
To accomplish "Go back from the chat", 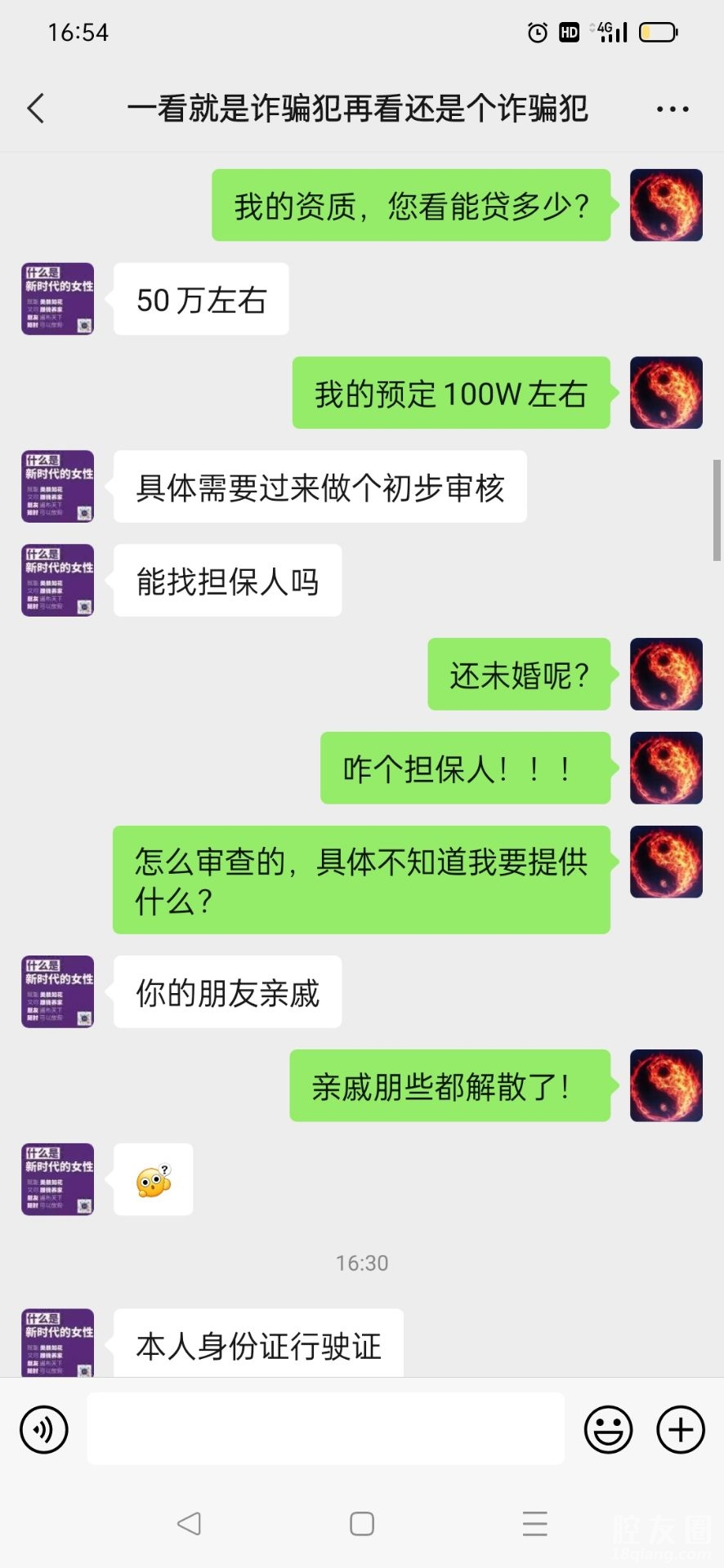I will 36,109.
